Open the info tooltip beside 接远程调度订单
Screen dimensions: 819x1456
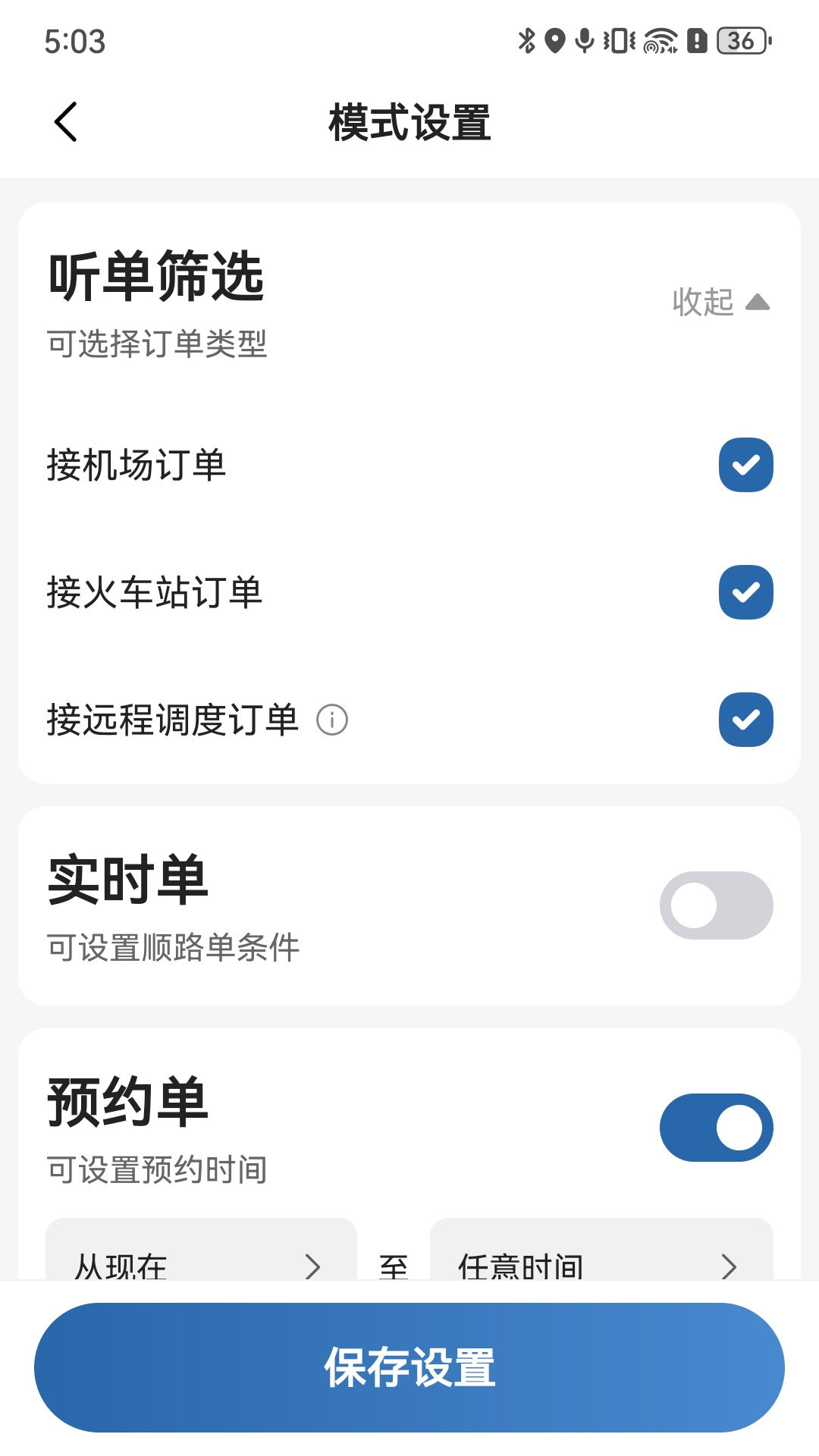[332, 720]
